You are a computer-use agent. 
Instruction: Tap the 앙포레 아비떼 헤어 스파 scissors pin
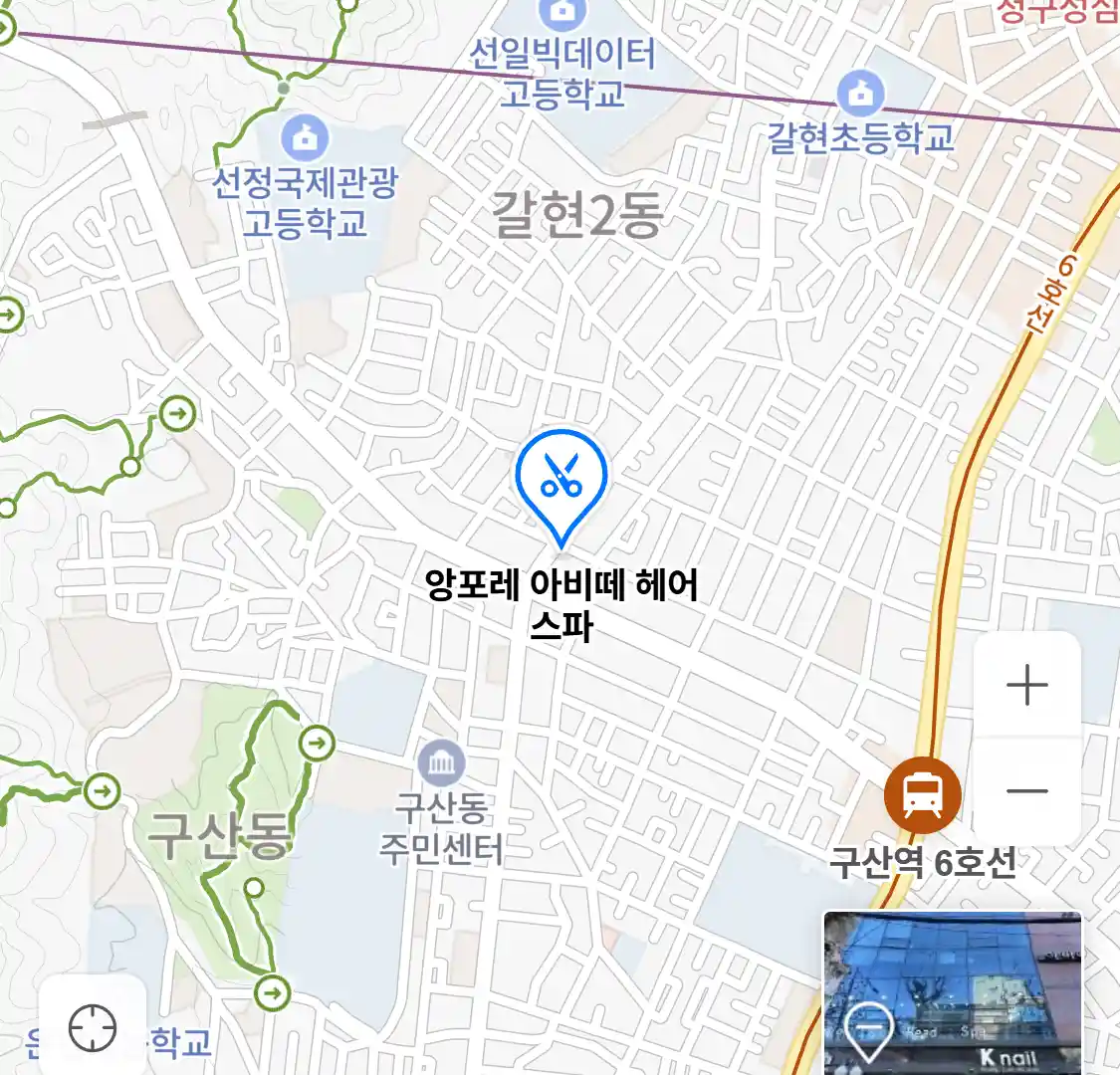click(x=560, y=480)
